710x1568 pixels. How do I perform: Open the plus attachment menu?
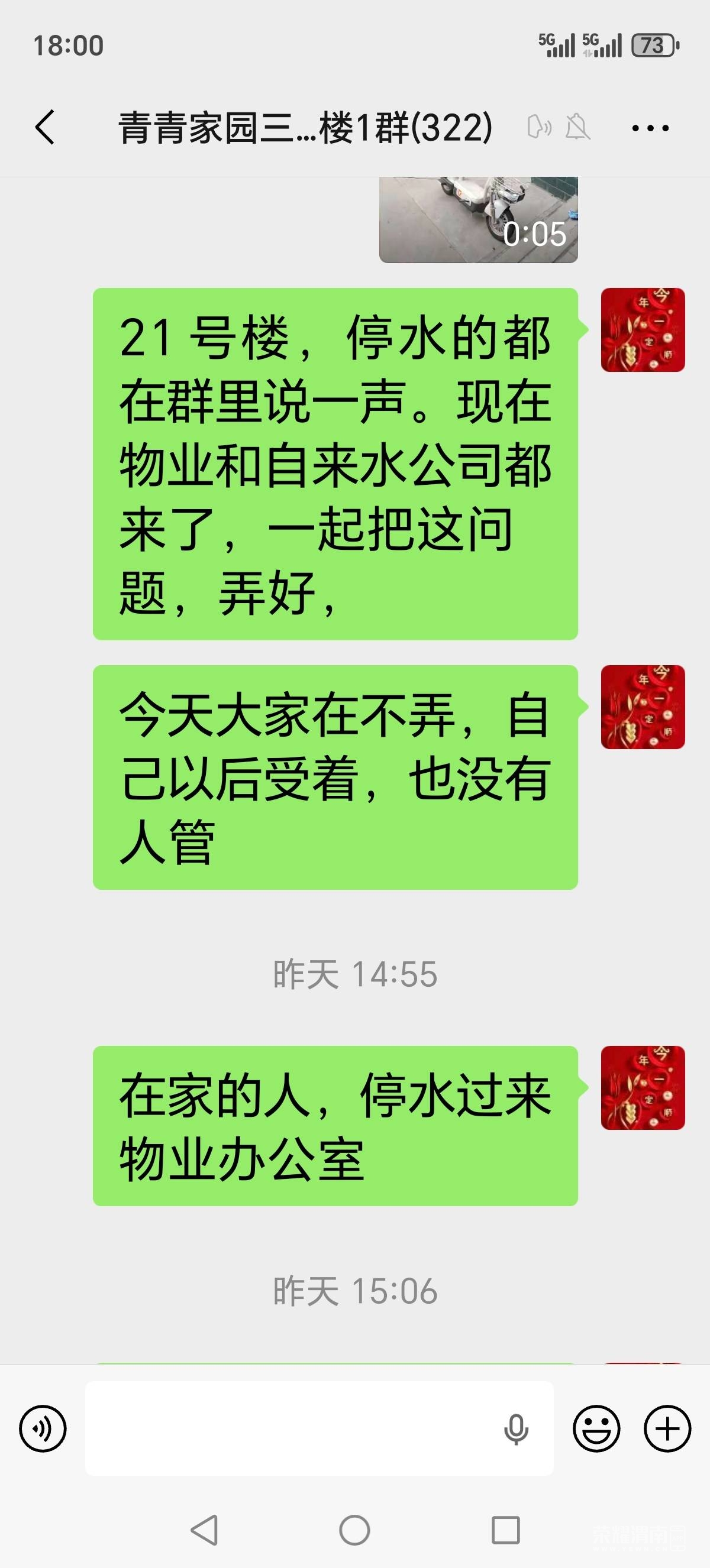coord(667,1428)
